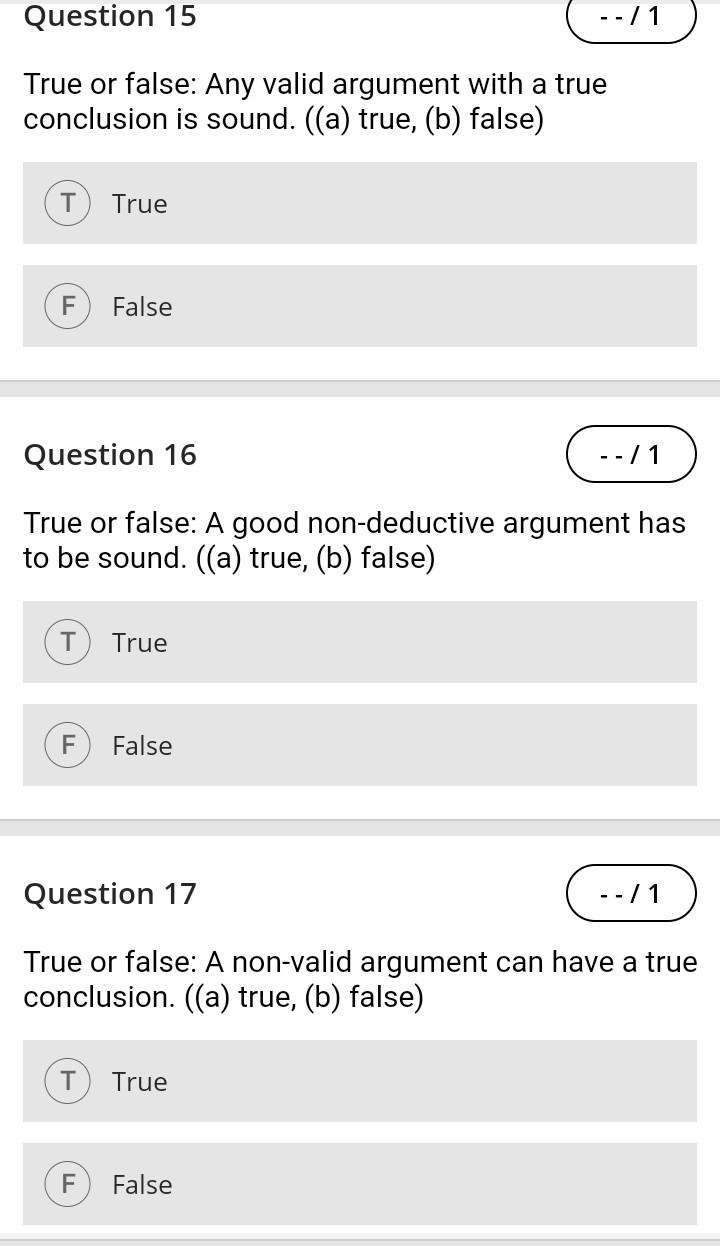Select the T icon next to True in Question 17
Viewport: 720px width, 1246px height.
pyautogui.click(x=67, y=1081)
